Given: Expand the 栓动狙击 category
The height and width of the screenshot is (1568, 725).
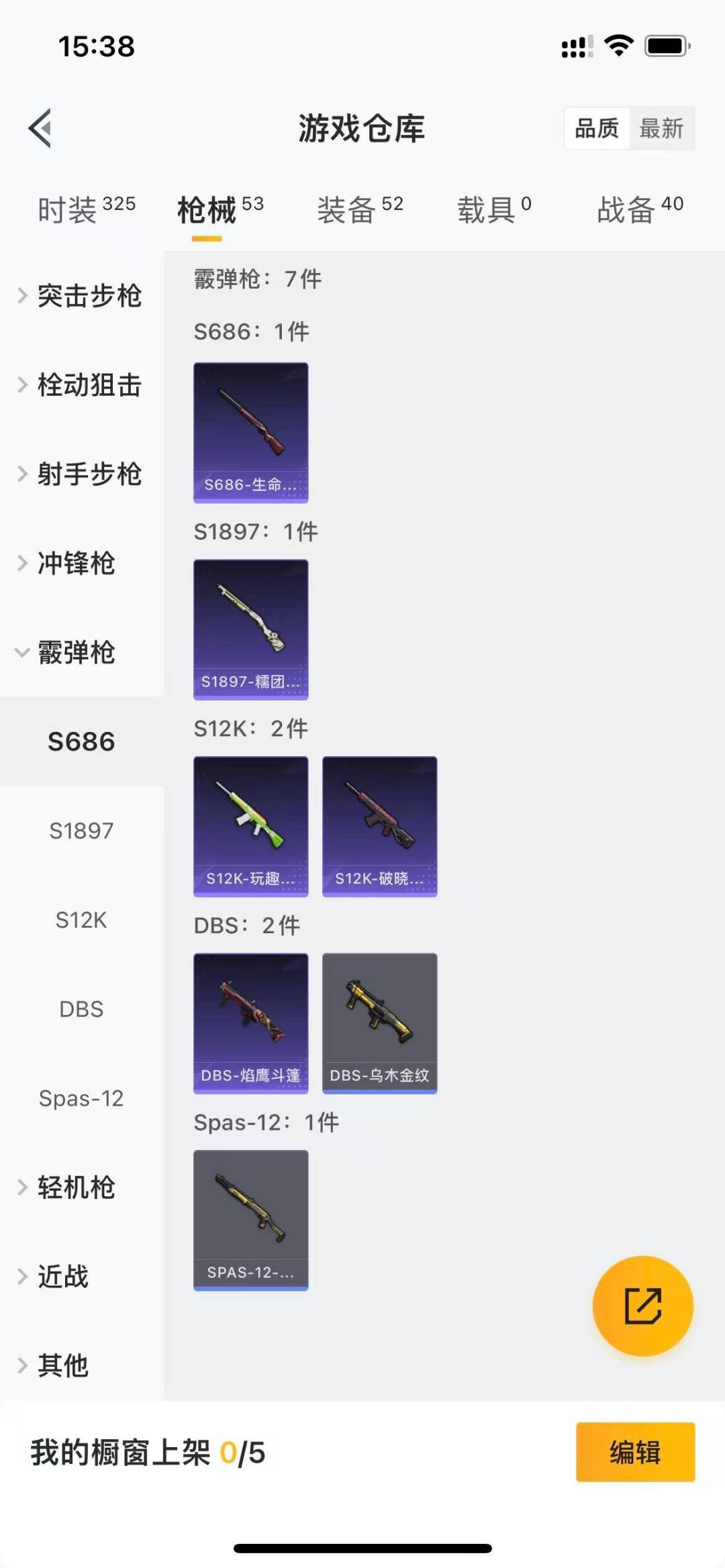Looking at the screenshot, I should pos(81,385).
